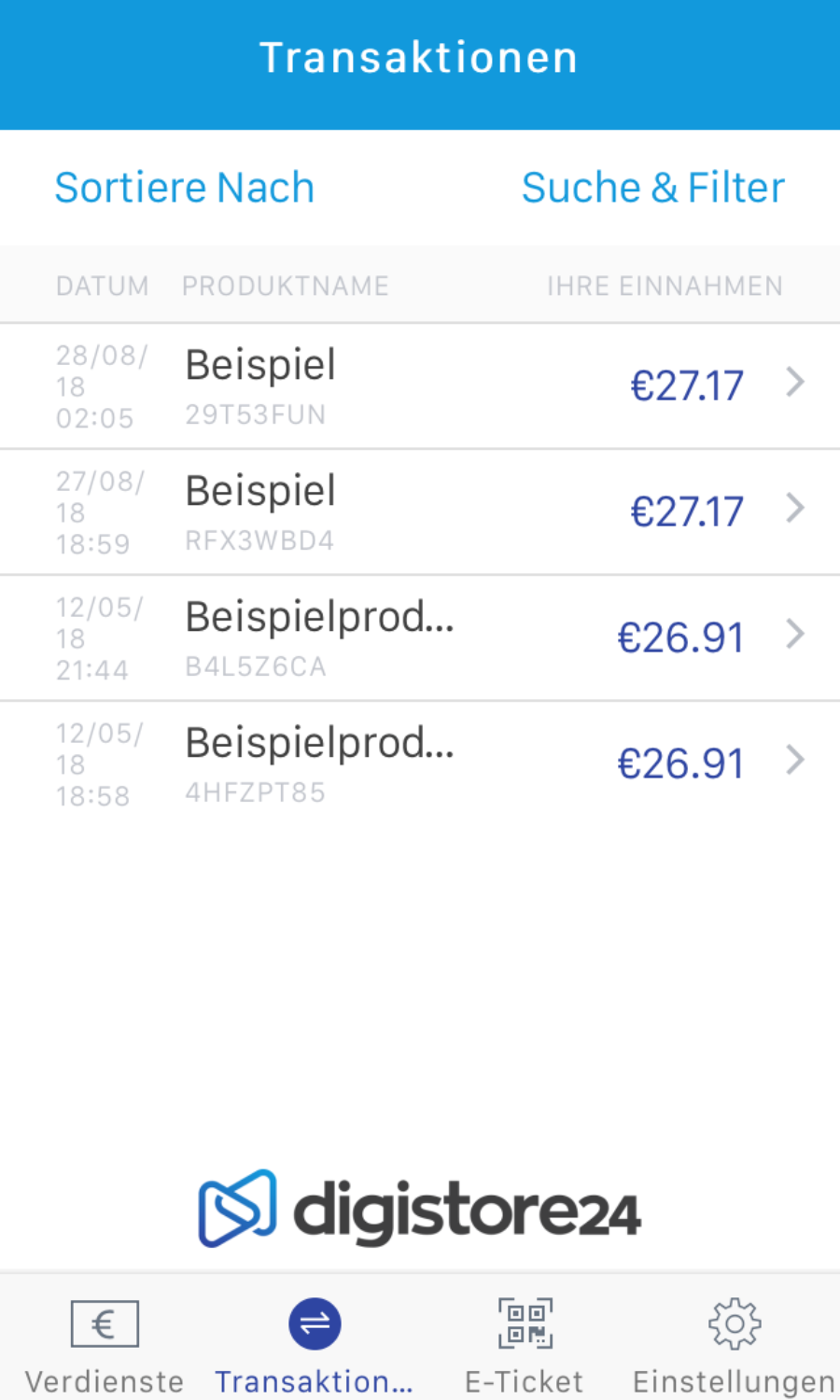Go to the E-Ticket tab
The image size is (840, 1400).
point(525,1345)
